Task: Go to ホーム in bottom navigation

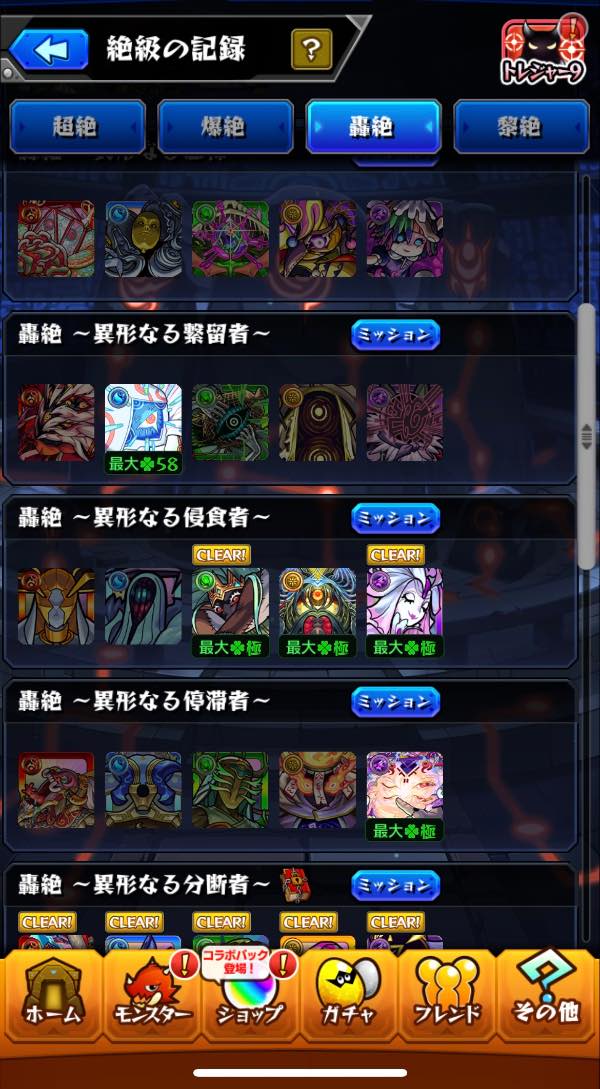Action: coord(53,995)
